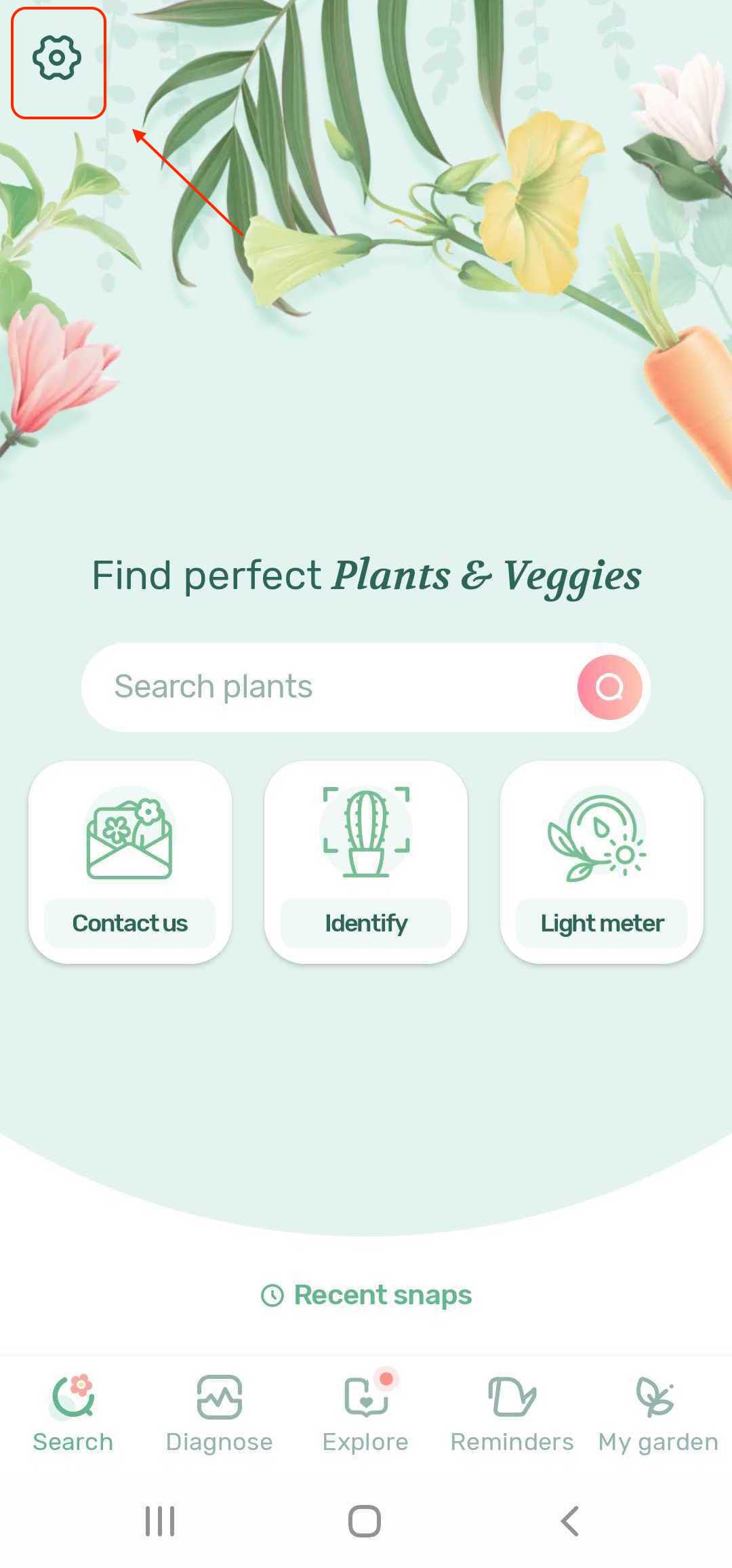Image resolution: width=732 pixels, height=1568 pixels.
Task: Go to the Explore tab
Action: tap(365, 1413)
